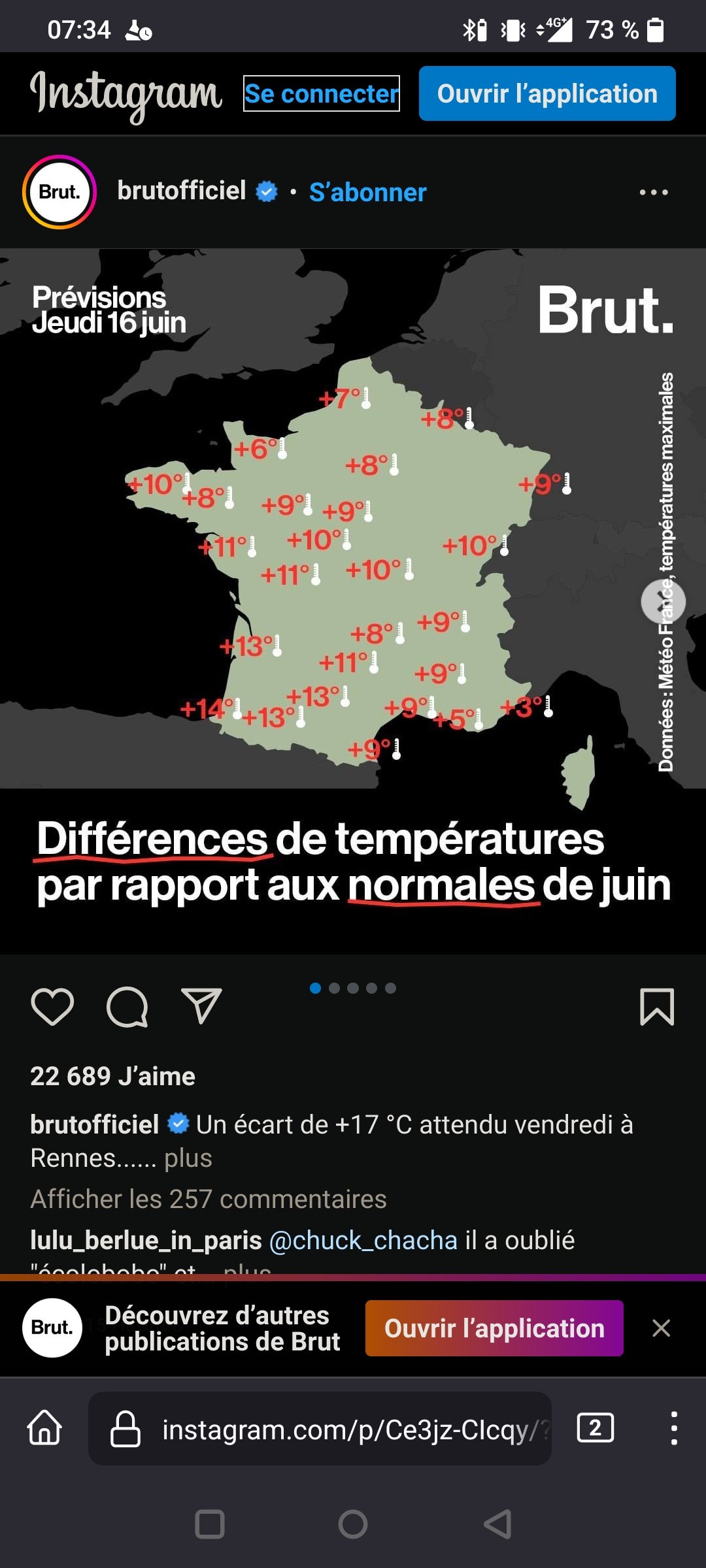706x1568 pixels.
Task: Share the post with the paper plane icon
Action: pos(201,1006)
